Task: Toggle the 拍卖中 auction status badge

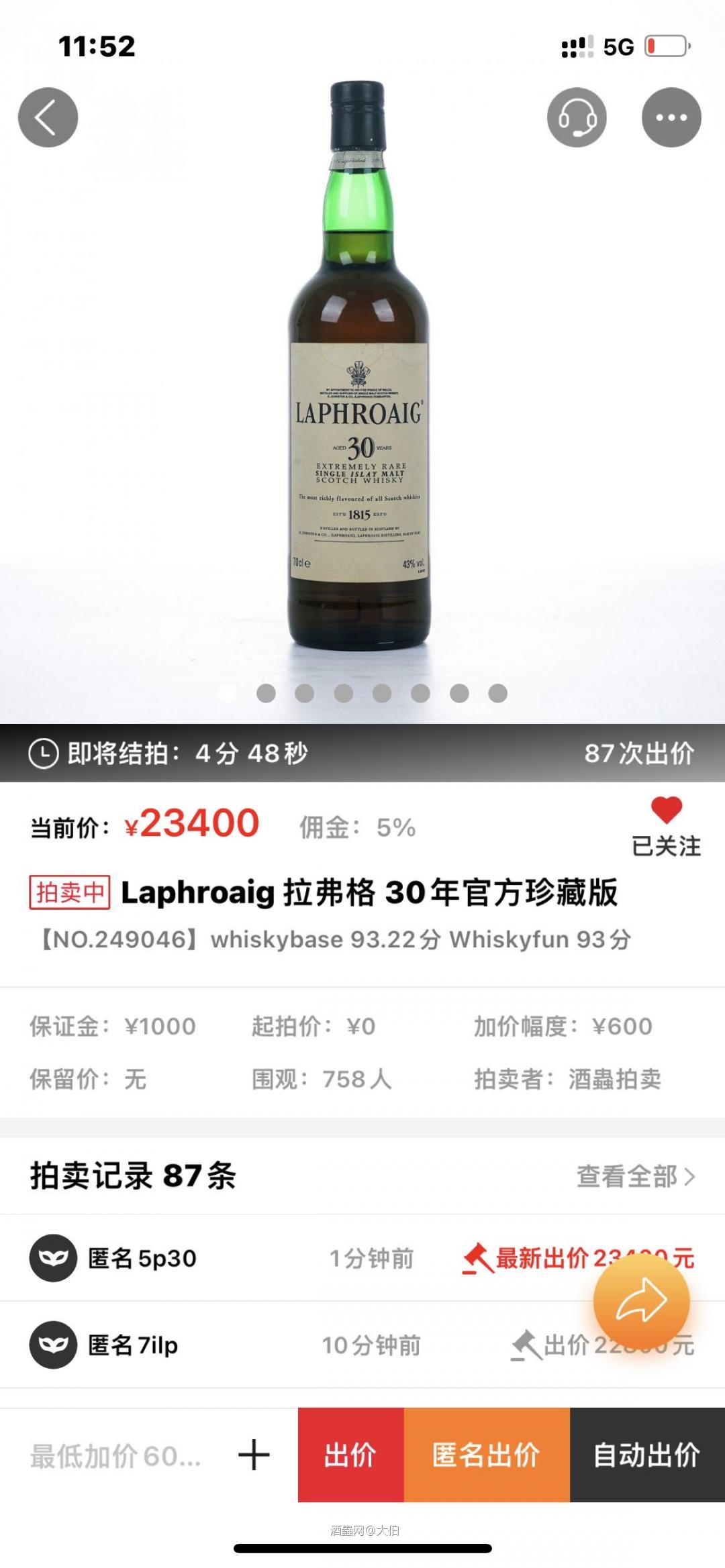Action: tap(69, 892)
